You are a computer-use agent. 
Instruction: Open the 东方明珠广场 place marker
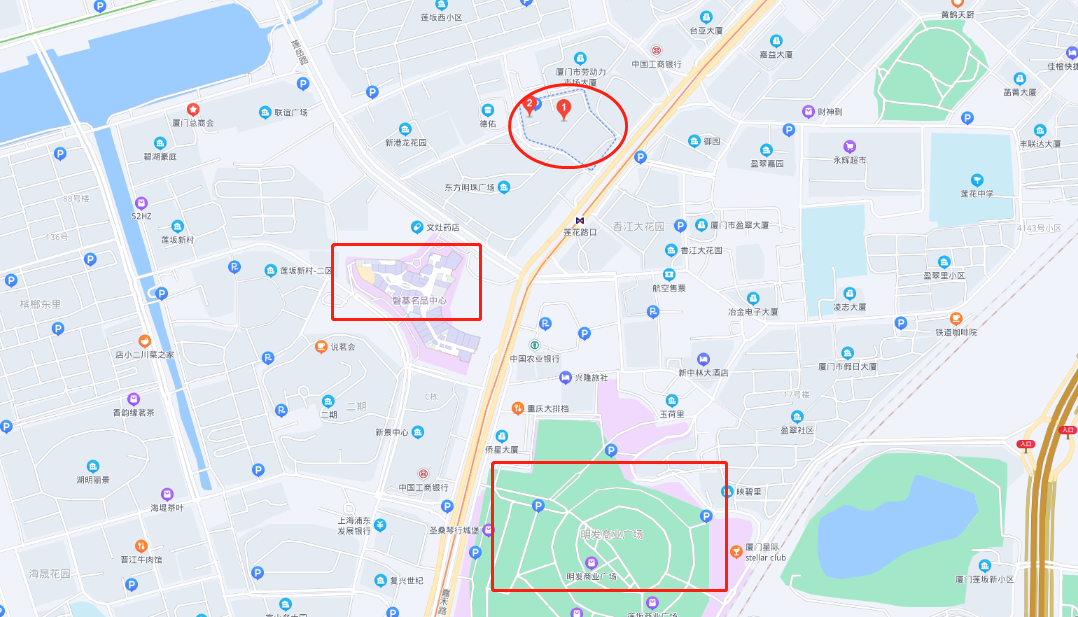pyautogui.click(x=504, y=187)
